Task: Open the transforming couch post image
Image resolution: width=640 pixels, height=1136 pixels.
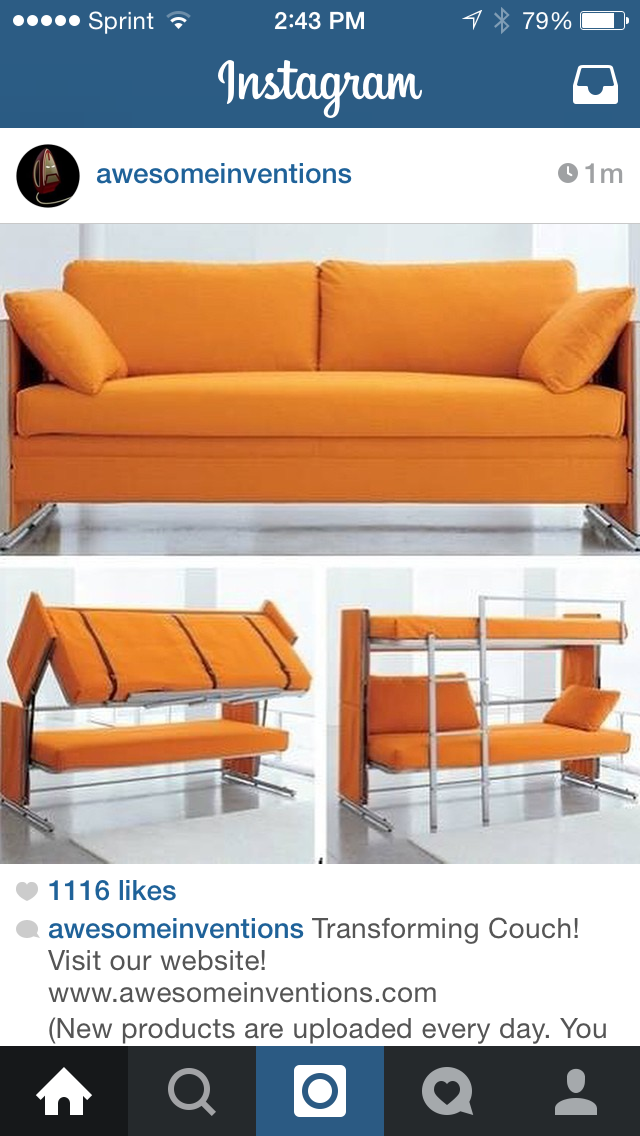Action: 320,543
